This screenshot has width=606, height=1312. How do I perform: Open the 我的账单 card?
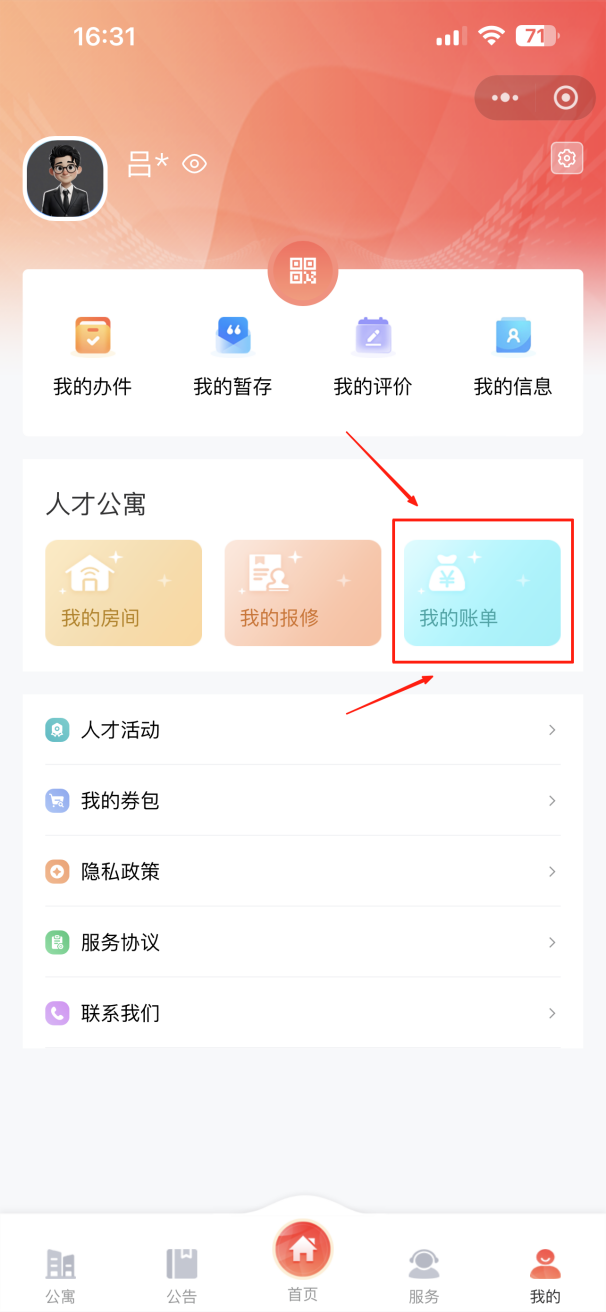(482, 593)
